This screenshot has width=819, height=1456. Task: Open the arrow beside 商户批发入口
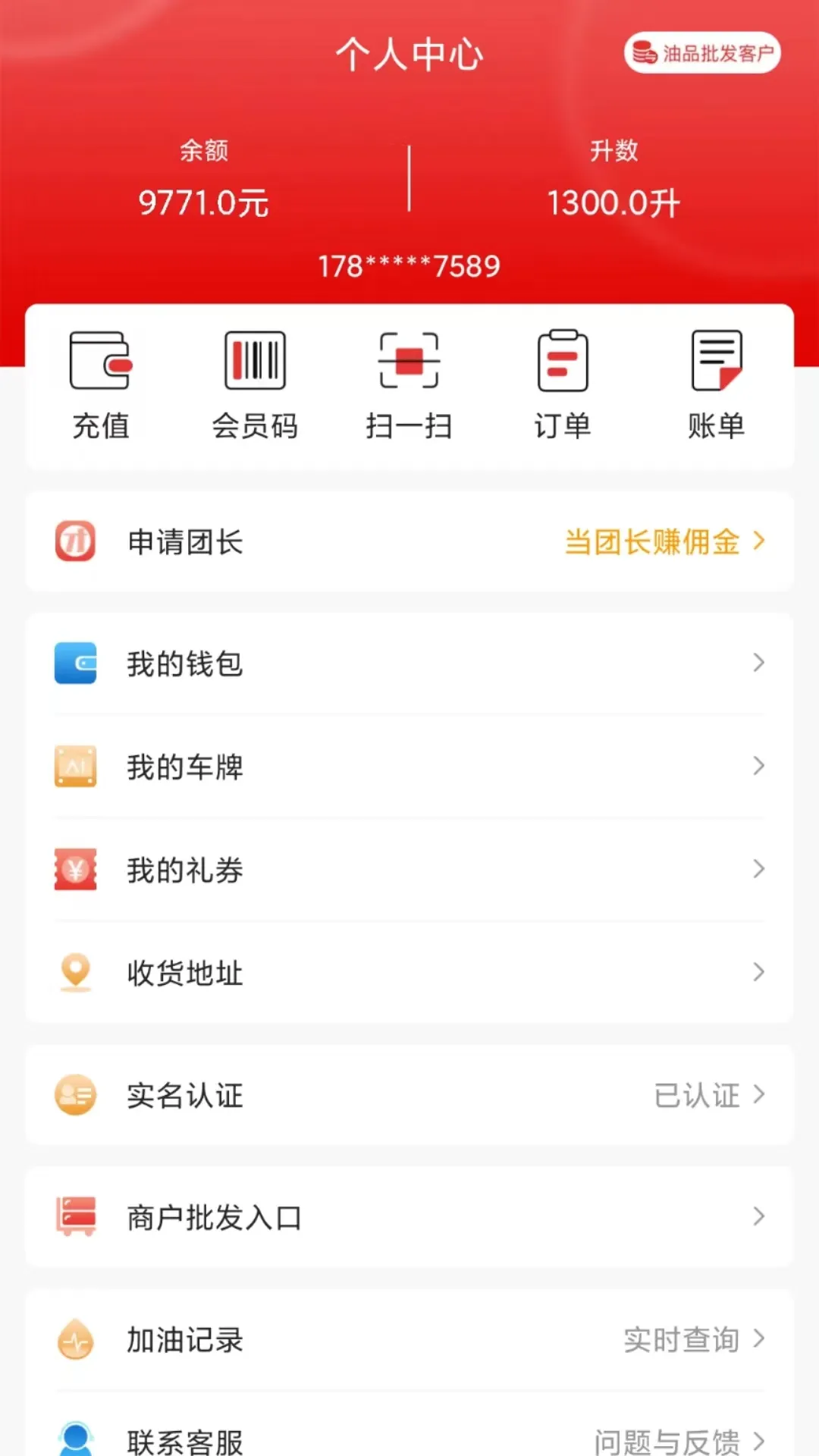click(759, 1218)
